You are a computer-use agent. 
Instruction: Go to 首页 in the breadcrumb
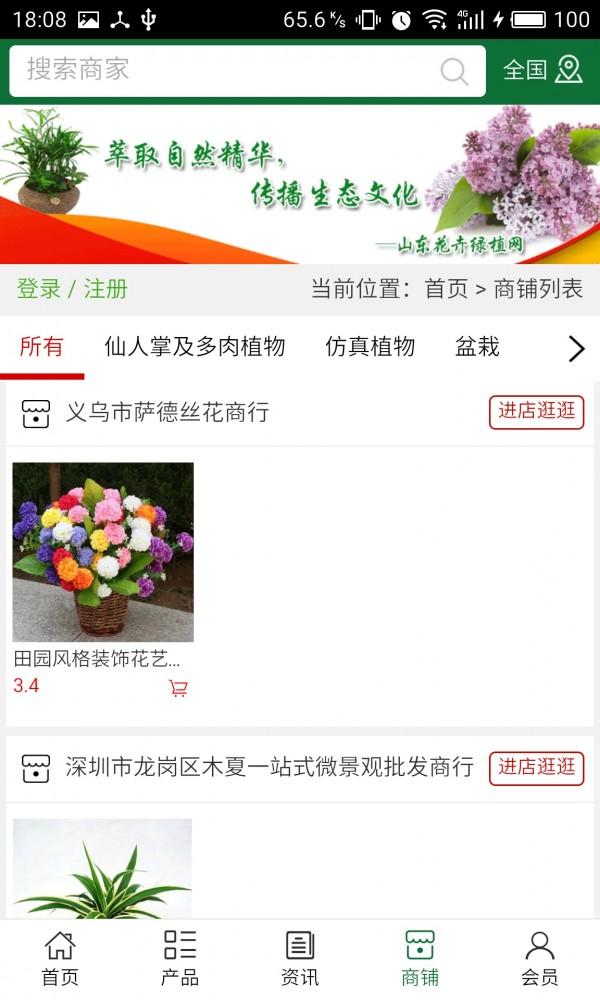(x=446, y=290)
